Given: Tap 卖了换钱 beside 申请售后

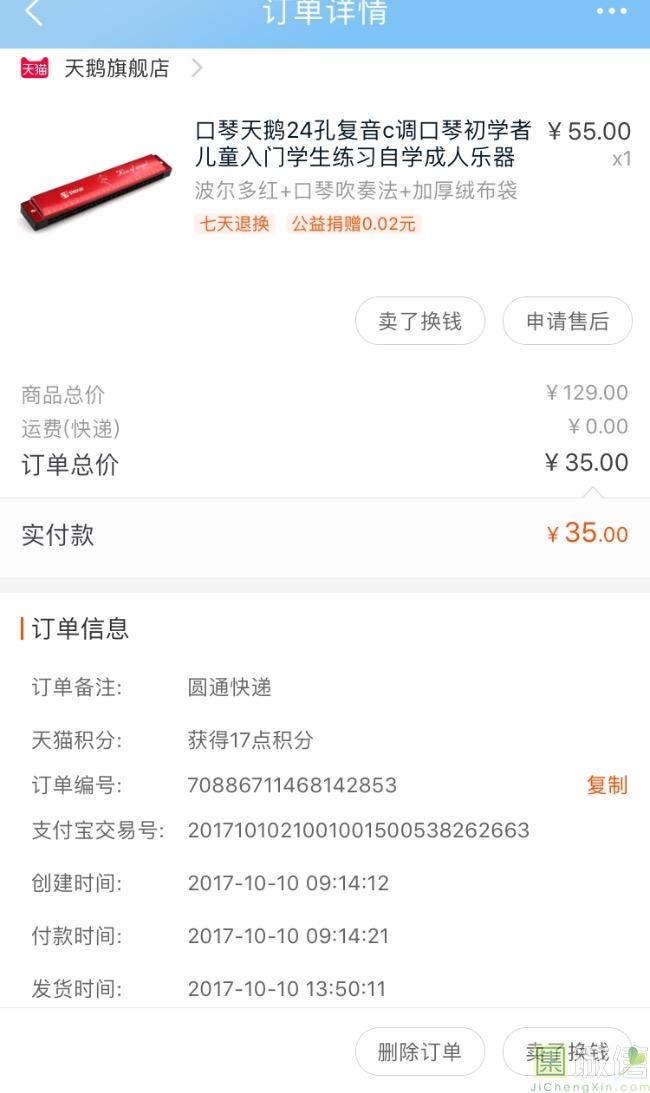Looking at the screenshot, I should click(420, 321).
